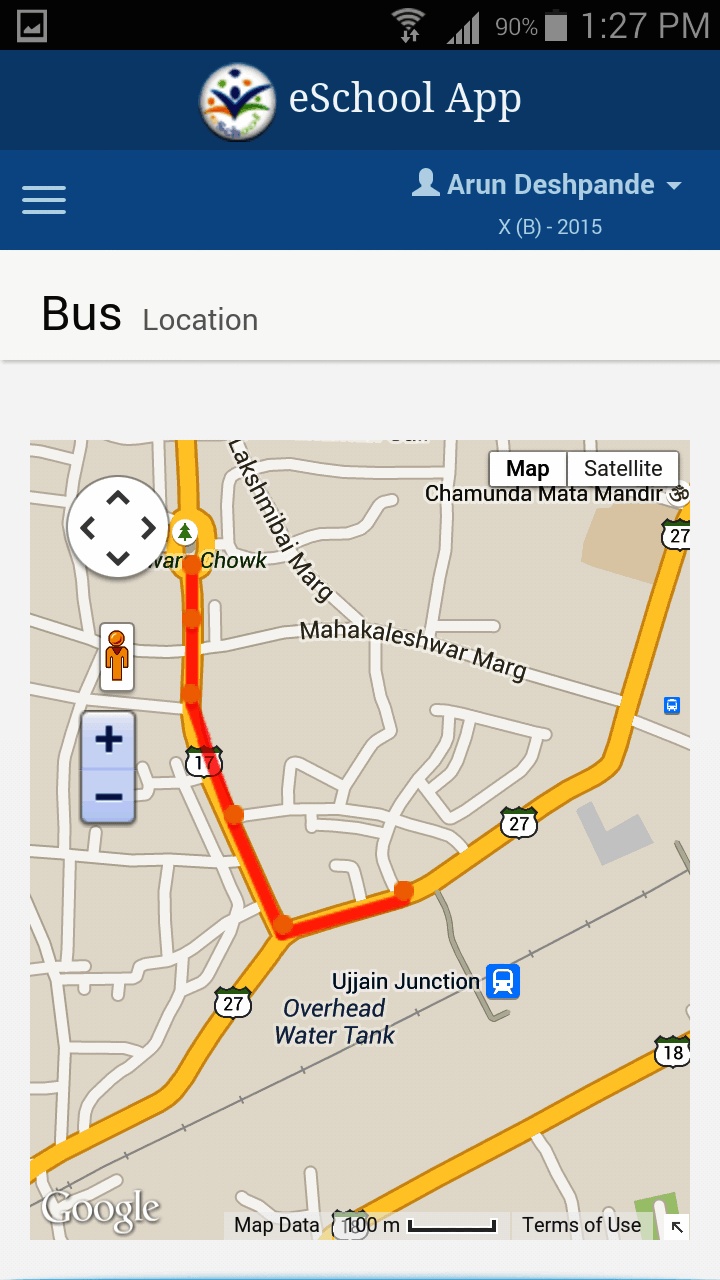Screen dimensions: 720x1280
Task: Expand the Arun Deshpande account dropdown
Action: tap(548, 185)
